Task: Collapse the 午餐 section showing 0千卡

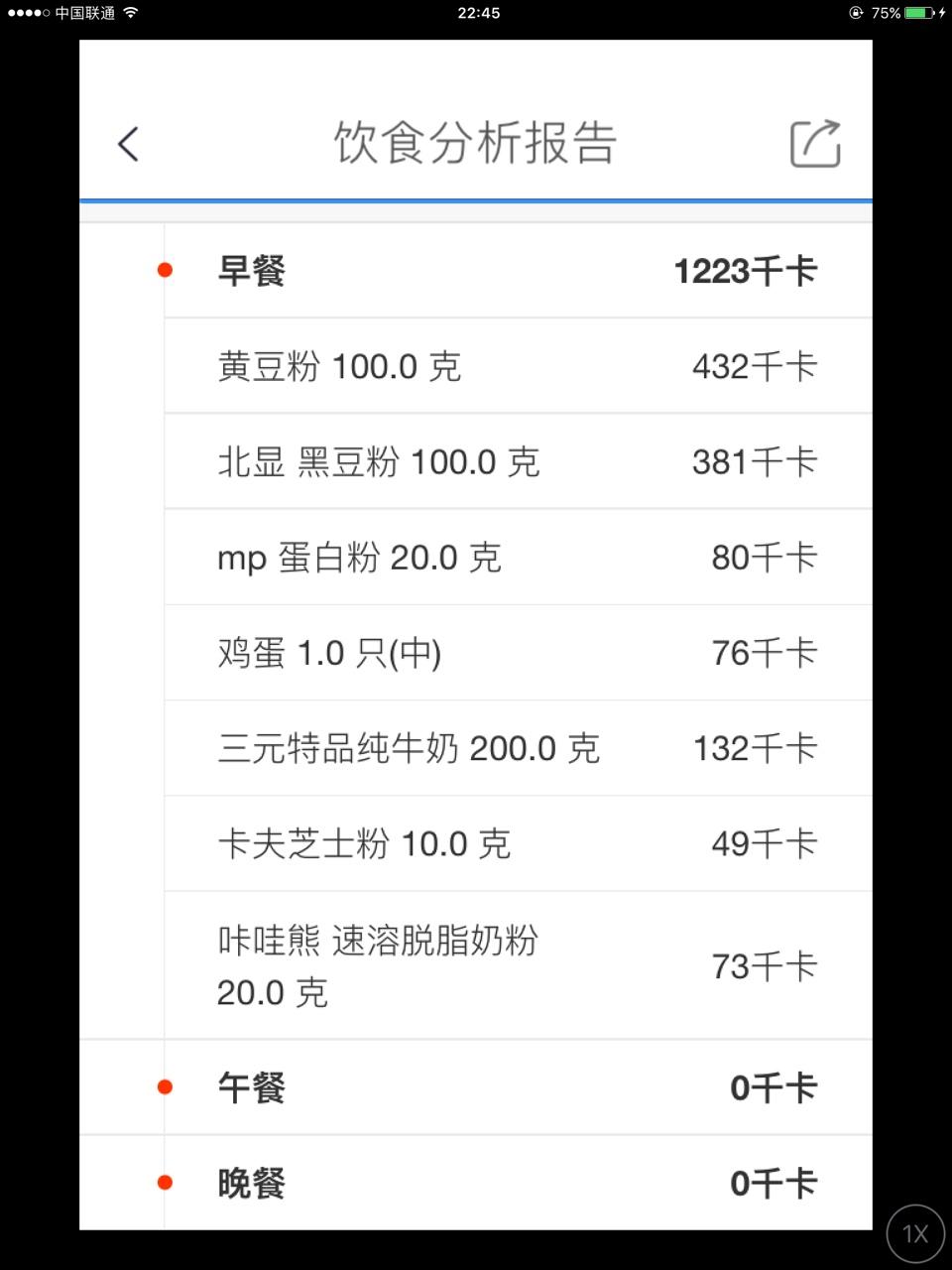Action: click(516, 1087)
